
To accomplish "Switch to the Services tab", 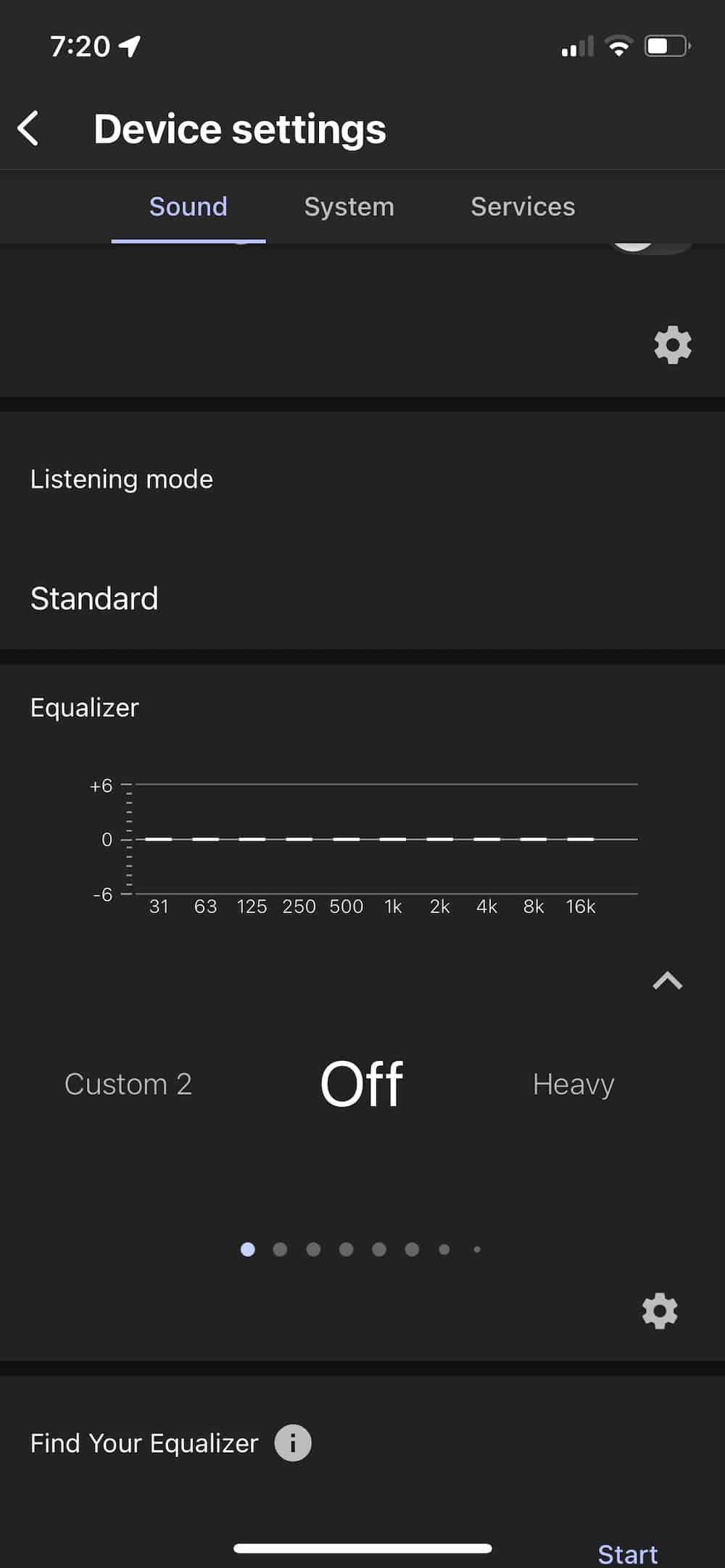I will pos(523,207).
